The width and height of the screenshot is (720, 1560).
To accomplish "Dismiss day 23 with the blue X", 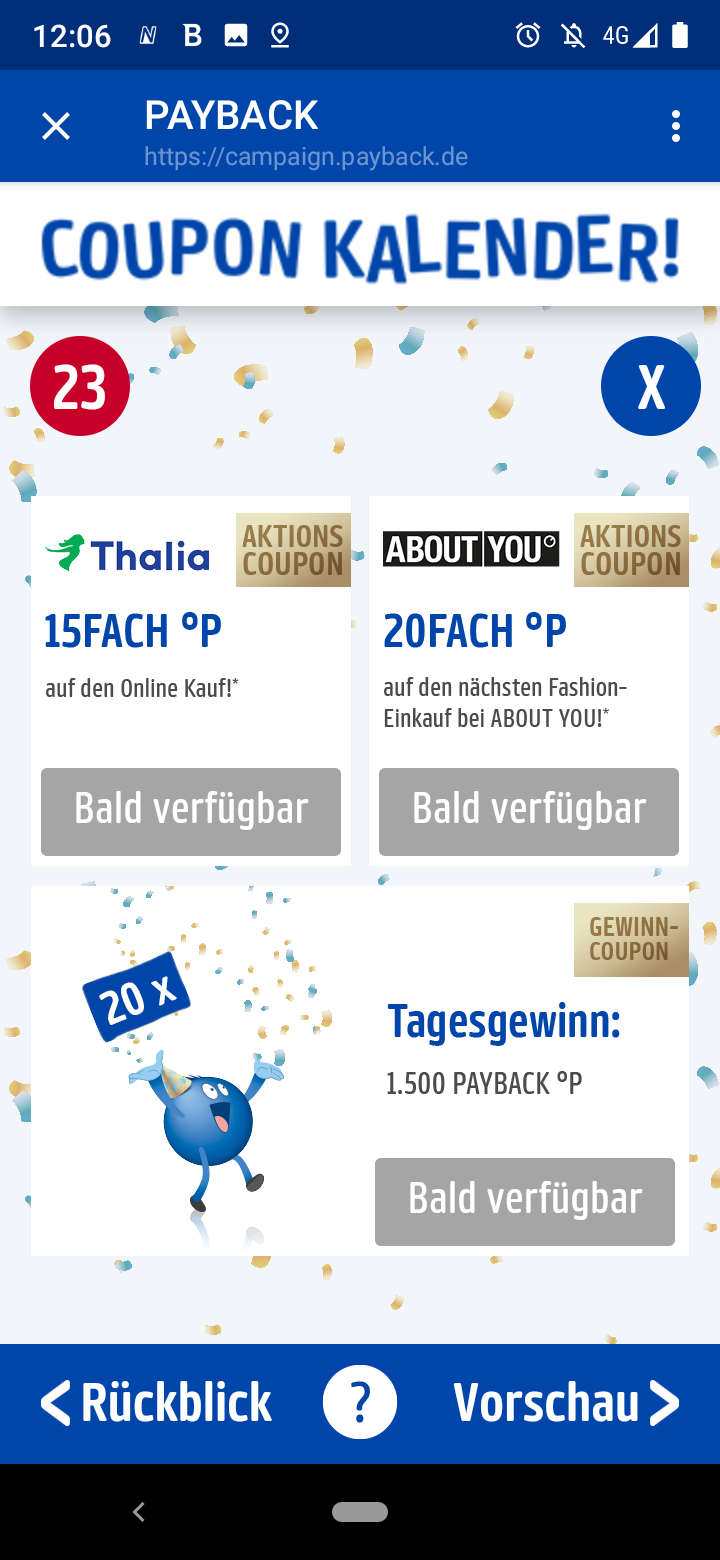I will point(650,387).
